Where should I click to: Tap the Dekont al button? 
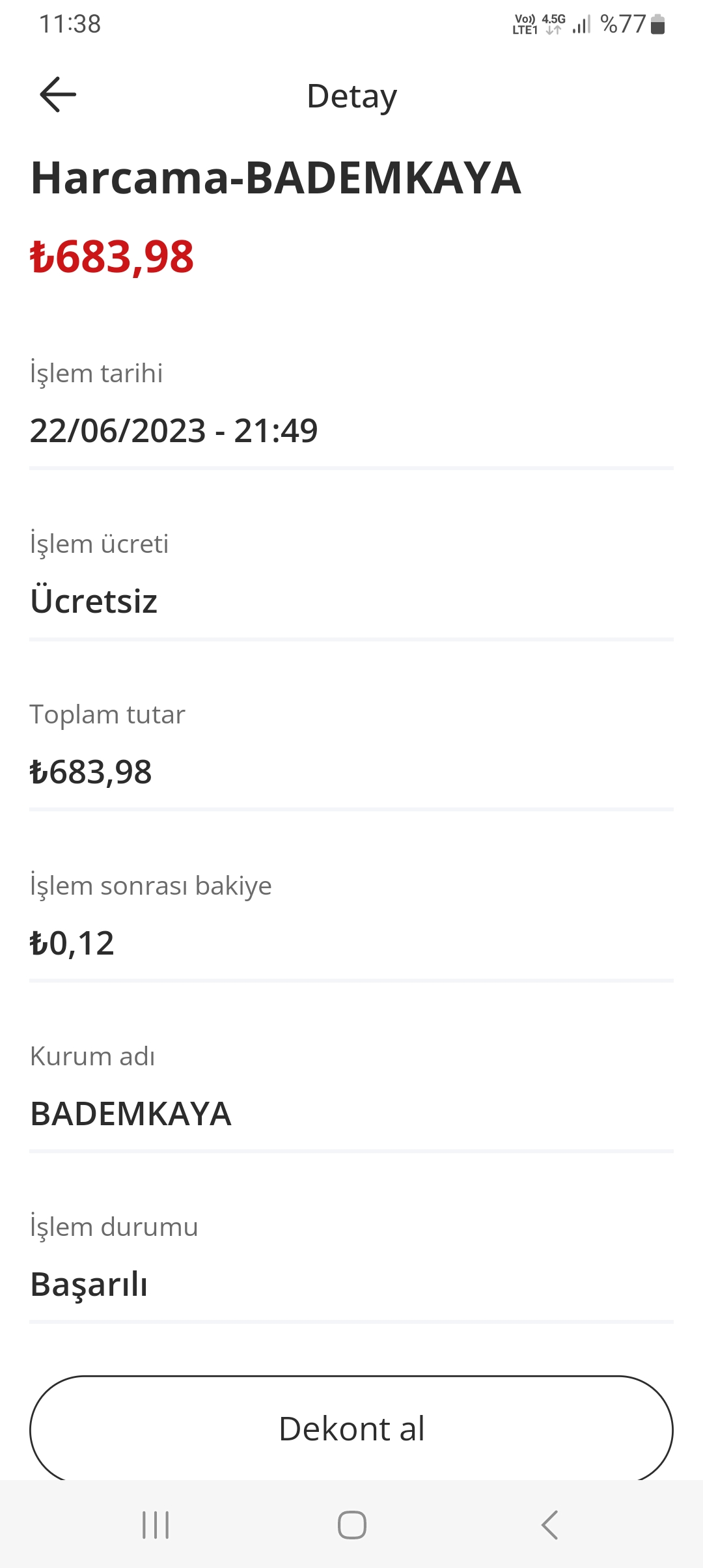[x=351, y=1429]
